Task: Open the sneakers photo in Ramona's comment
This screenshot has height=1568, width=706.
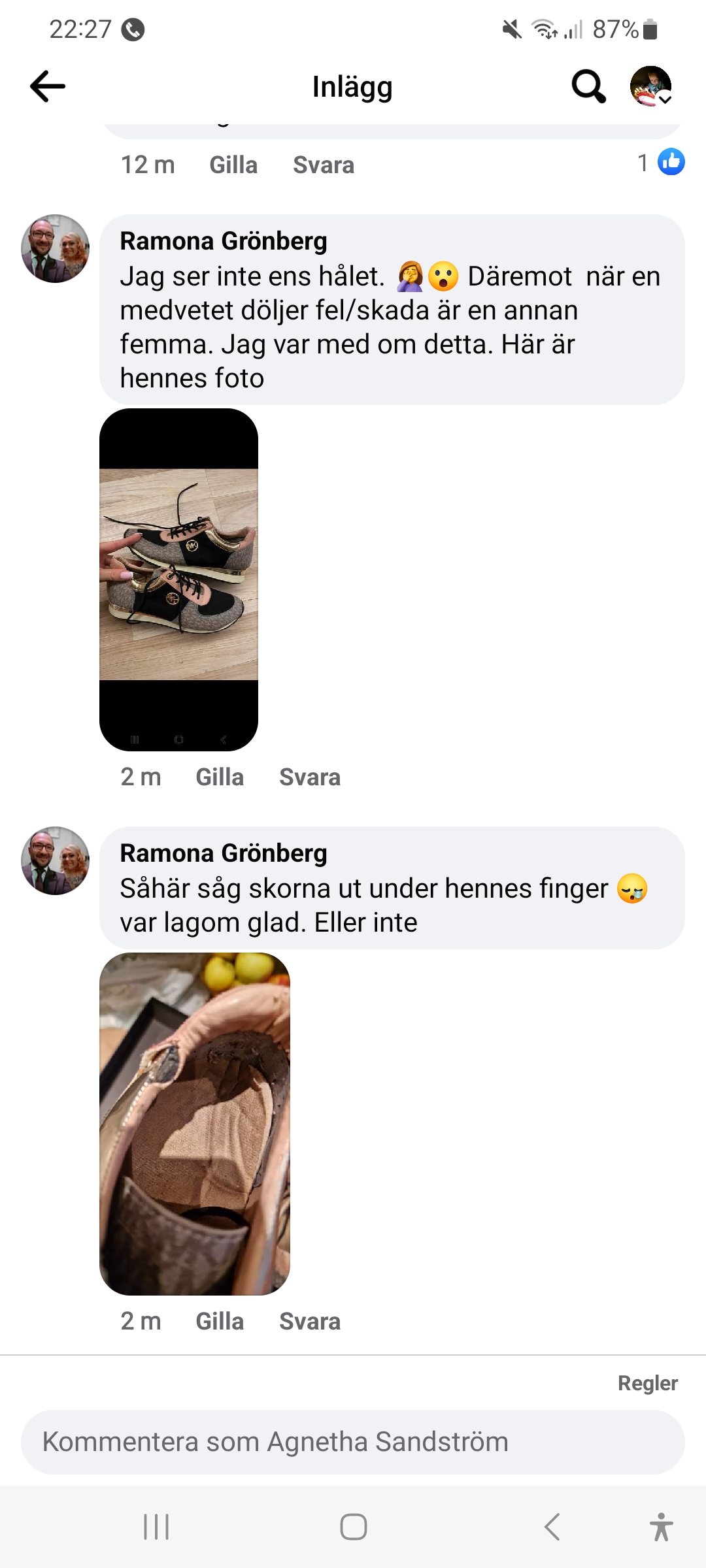Action: click(178, 580)
